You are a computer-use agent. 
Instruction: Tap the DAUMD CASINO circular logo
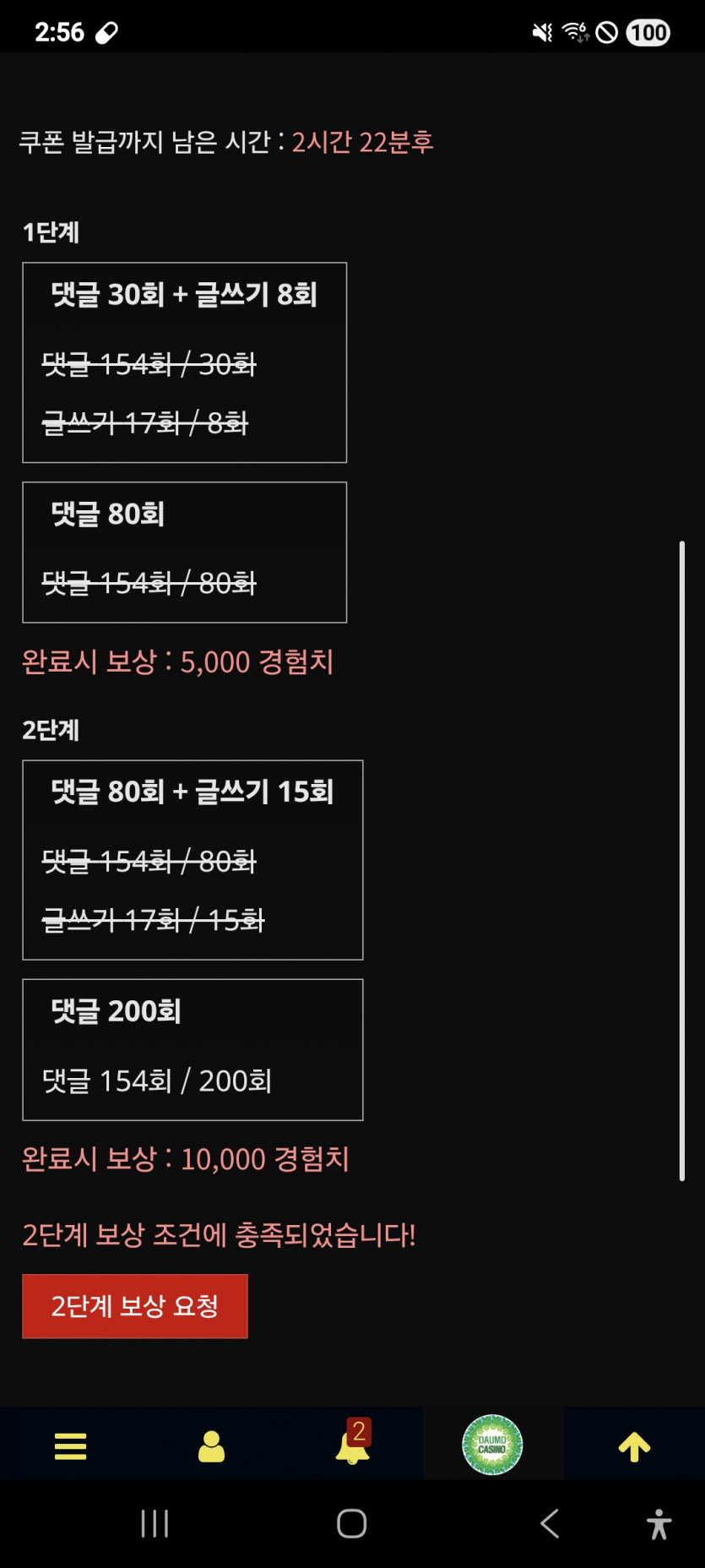point(492,1445)
